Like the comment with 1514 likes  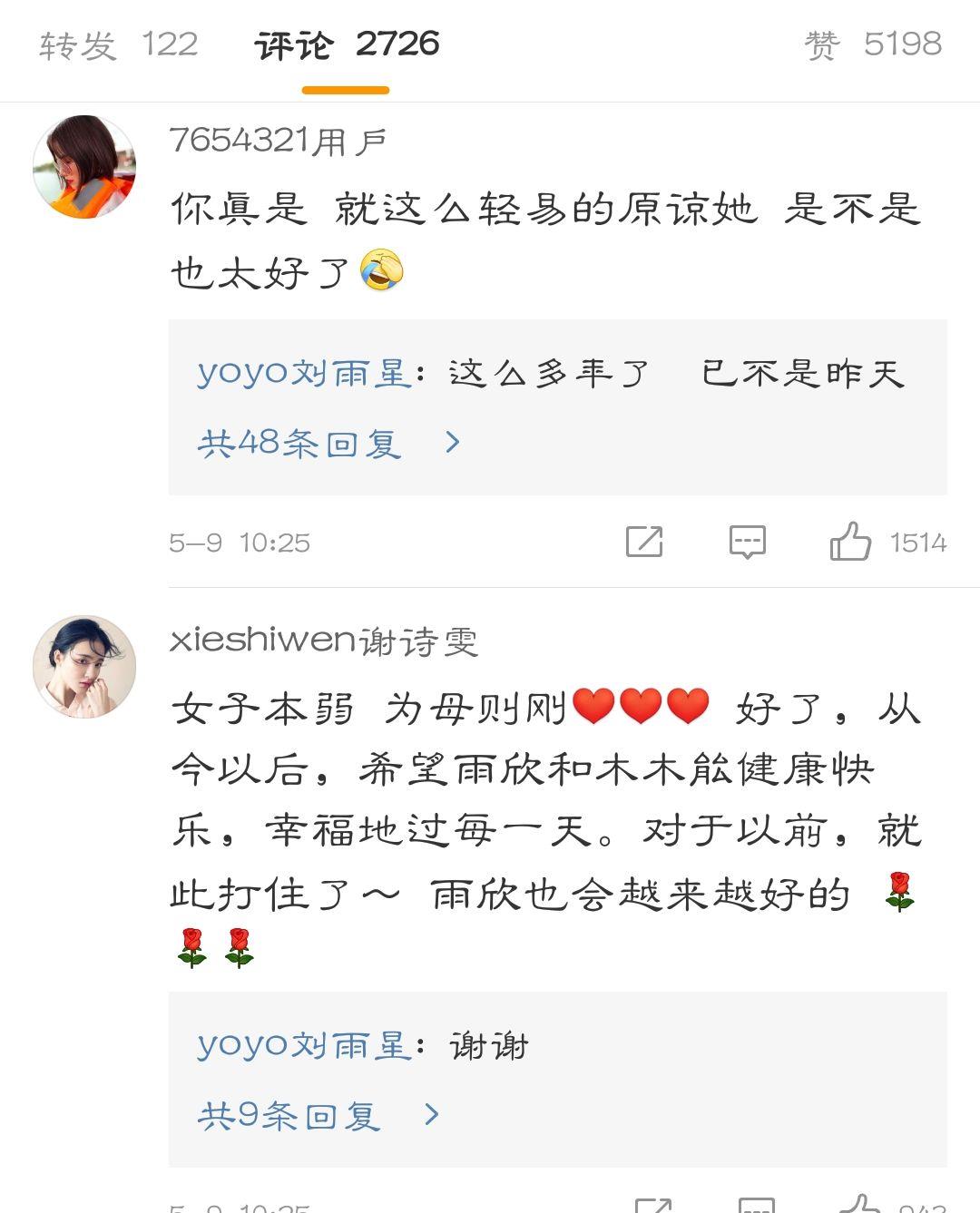pos(850,542)
